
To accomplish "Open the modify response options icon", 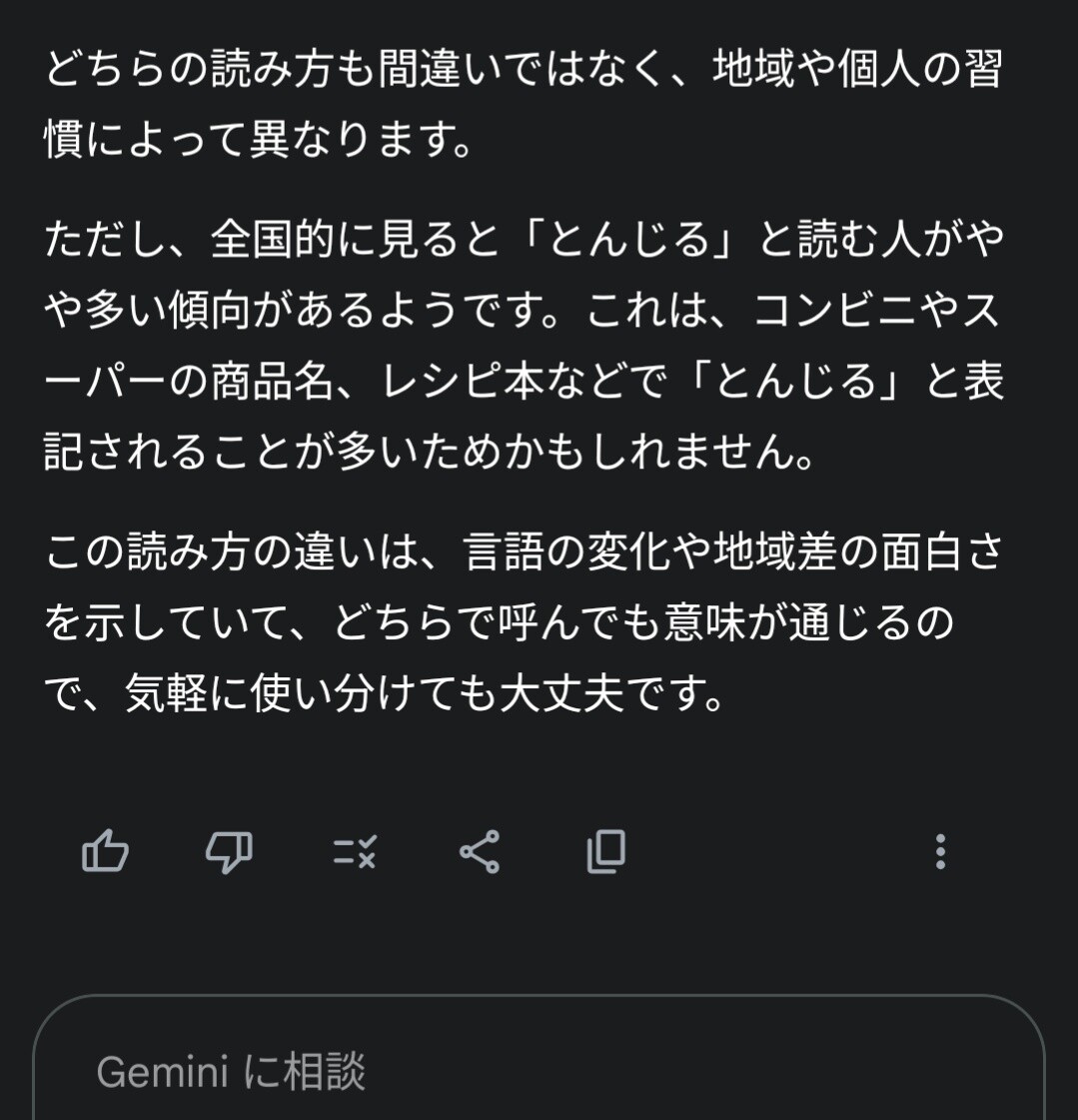I will [x=354, y=852].
